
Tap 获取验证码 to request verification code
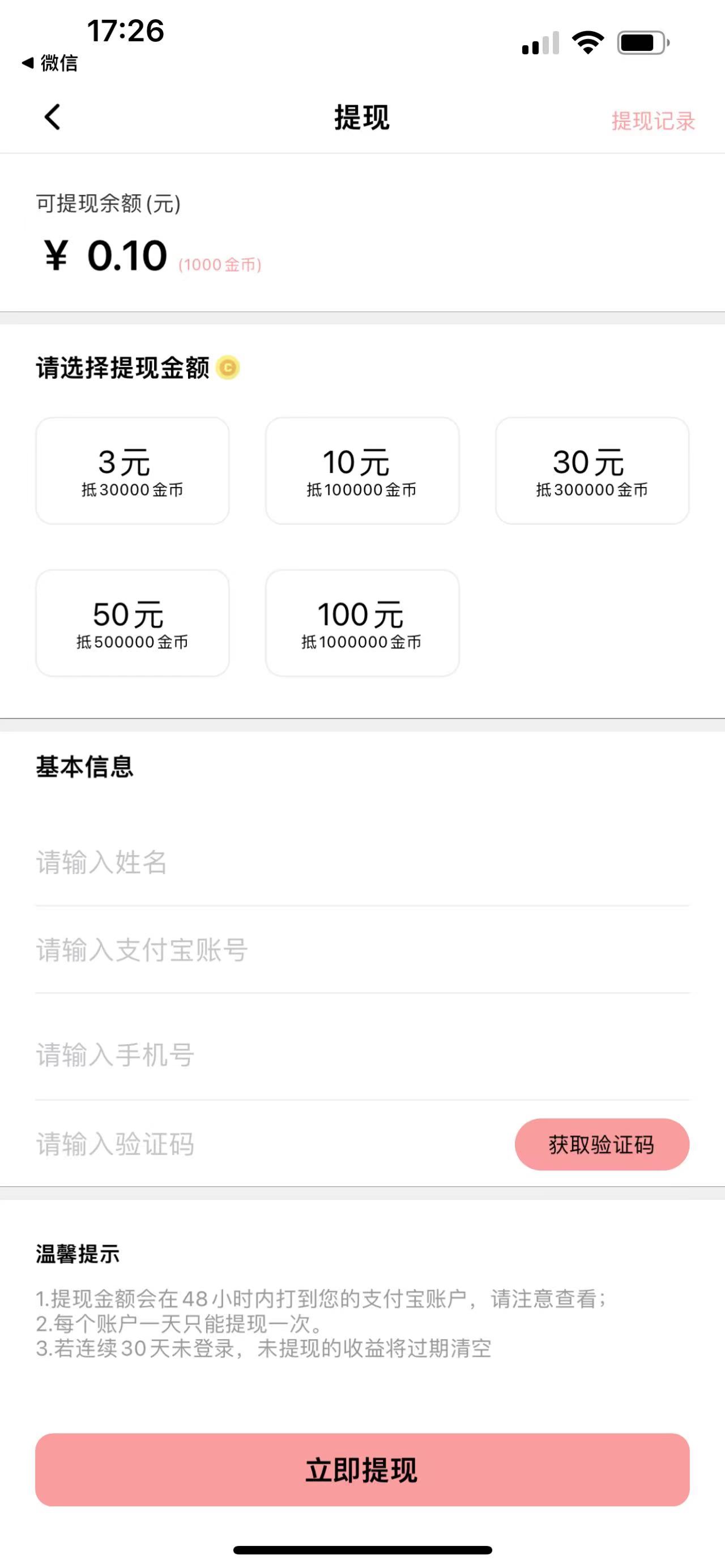[x=602, y=1144]
